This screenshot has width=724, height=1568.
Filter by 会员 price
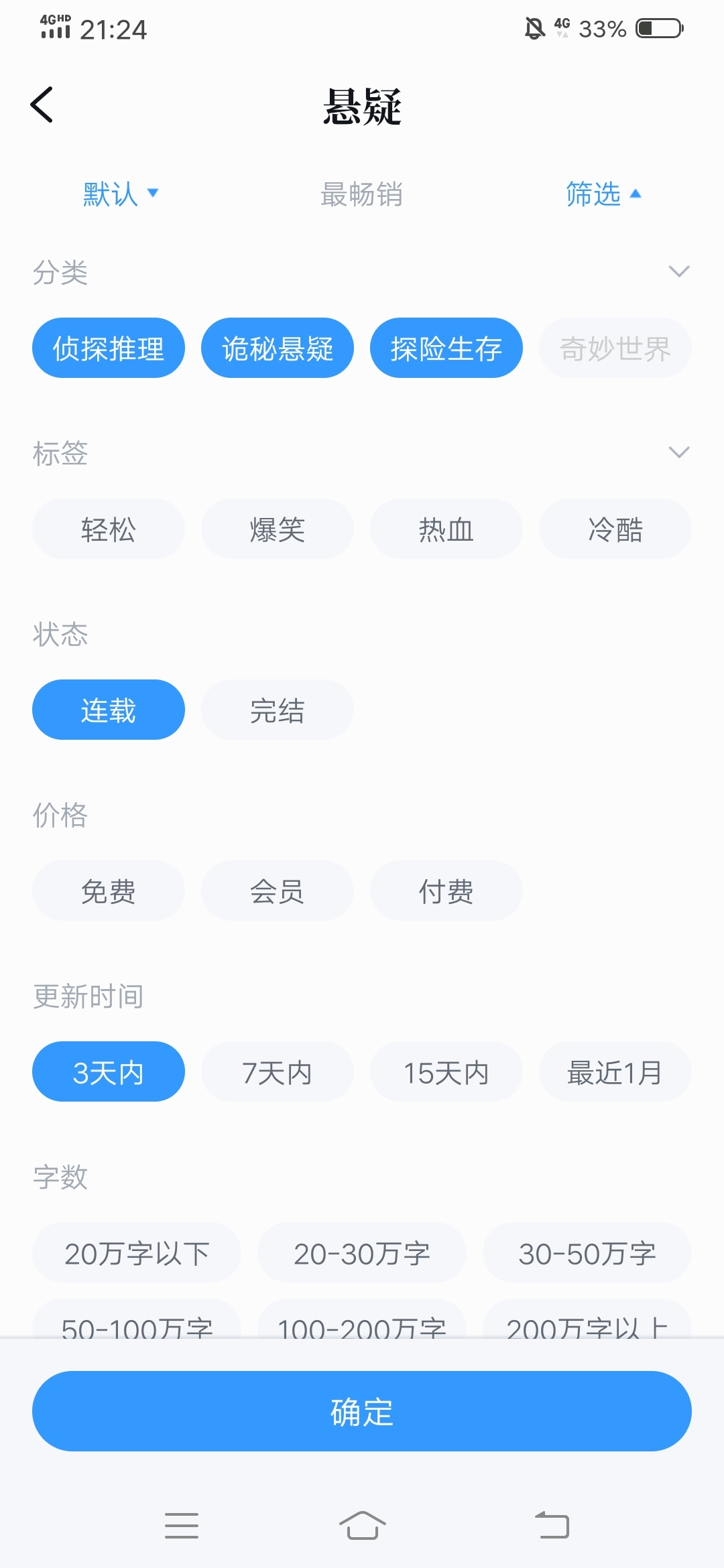click(278, 891)
